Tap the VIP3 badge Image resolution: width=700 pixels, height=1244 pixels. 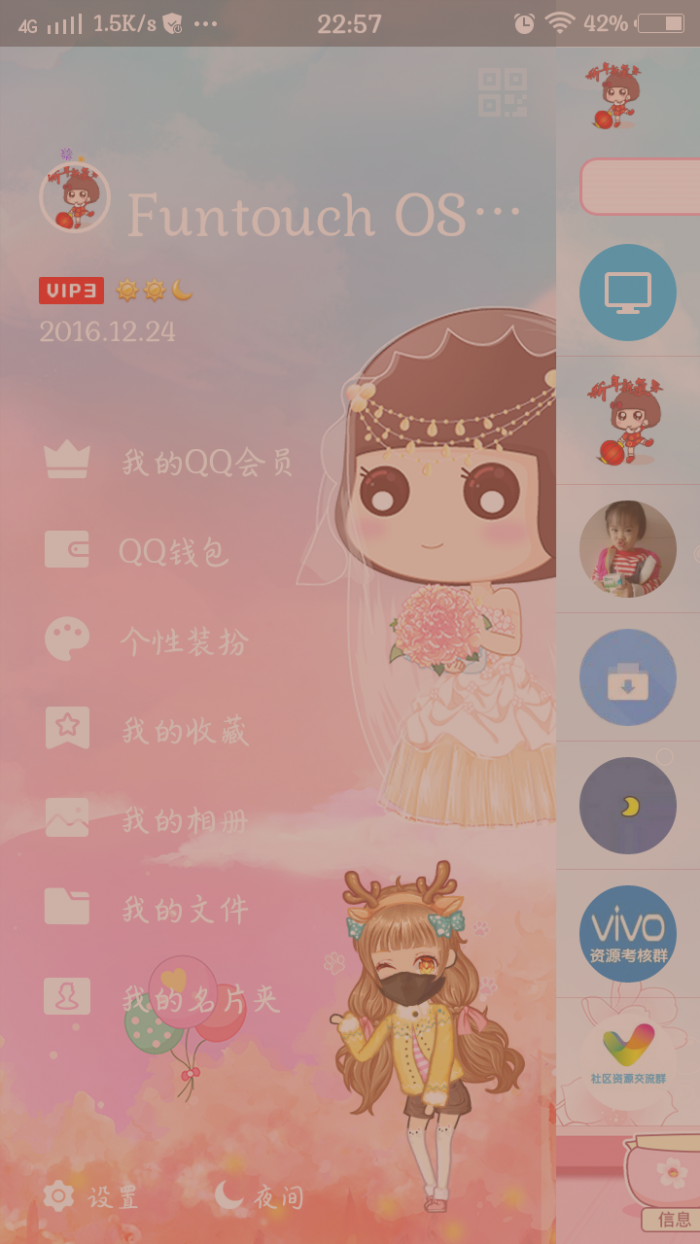[71, 291]
